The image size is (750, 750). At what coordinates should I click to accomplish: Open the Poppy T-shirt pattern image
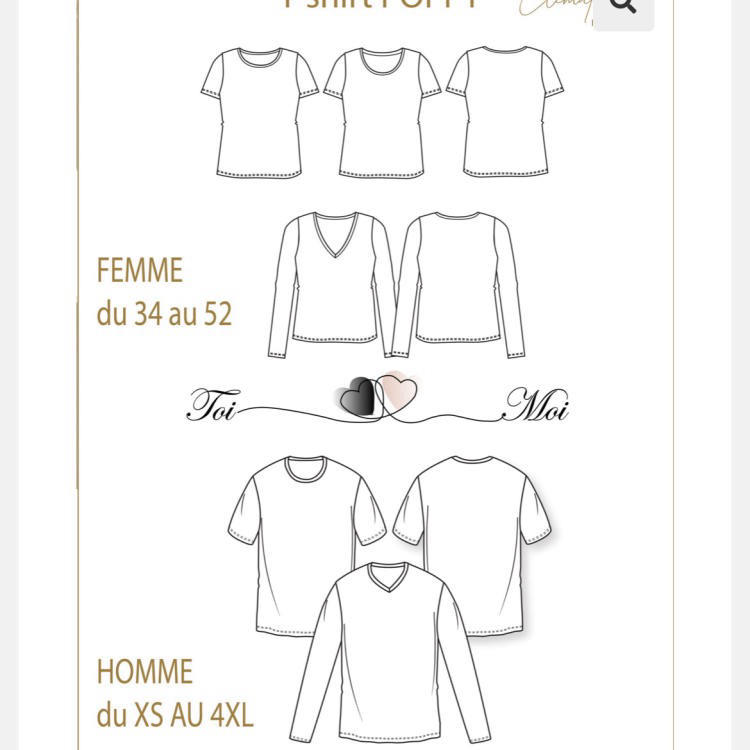pyautogui.click(x=376, y=400)
